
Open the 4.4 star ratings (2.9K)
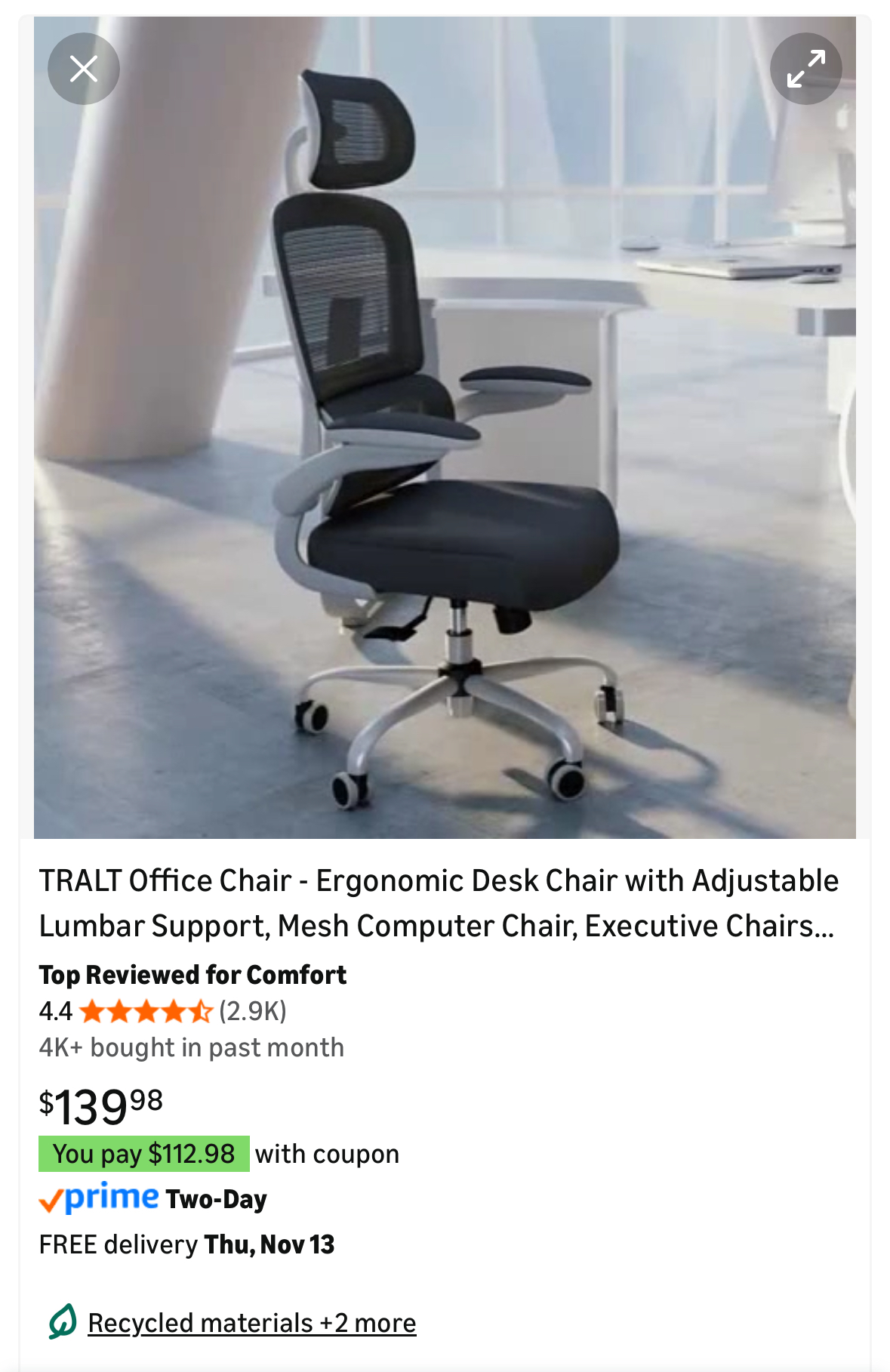tap(163, 1011)
